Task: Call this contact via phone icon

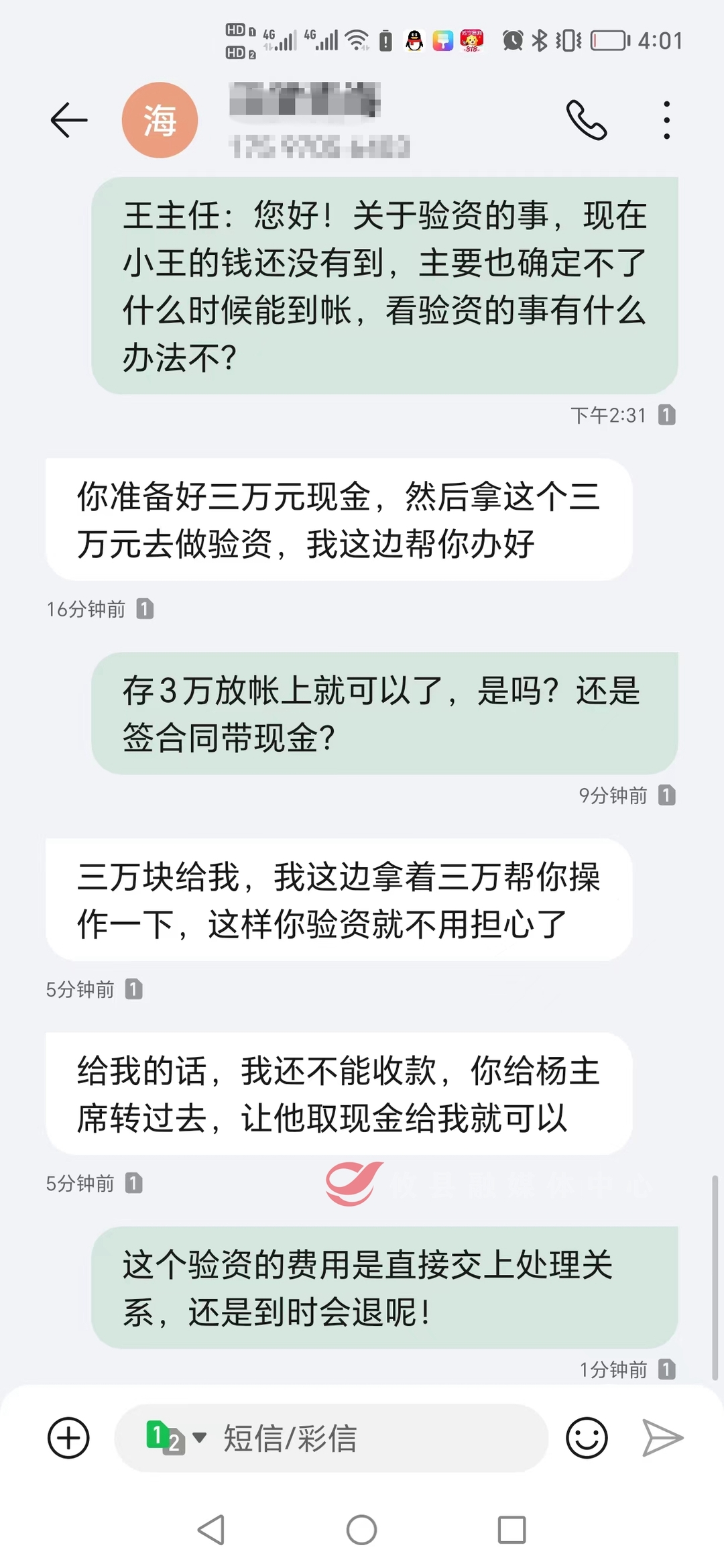Action: [x=587, y=121]
